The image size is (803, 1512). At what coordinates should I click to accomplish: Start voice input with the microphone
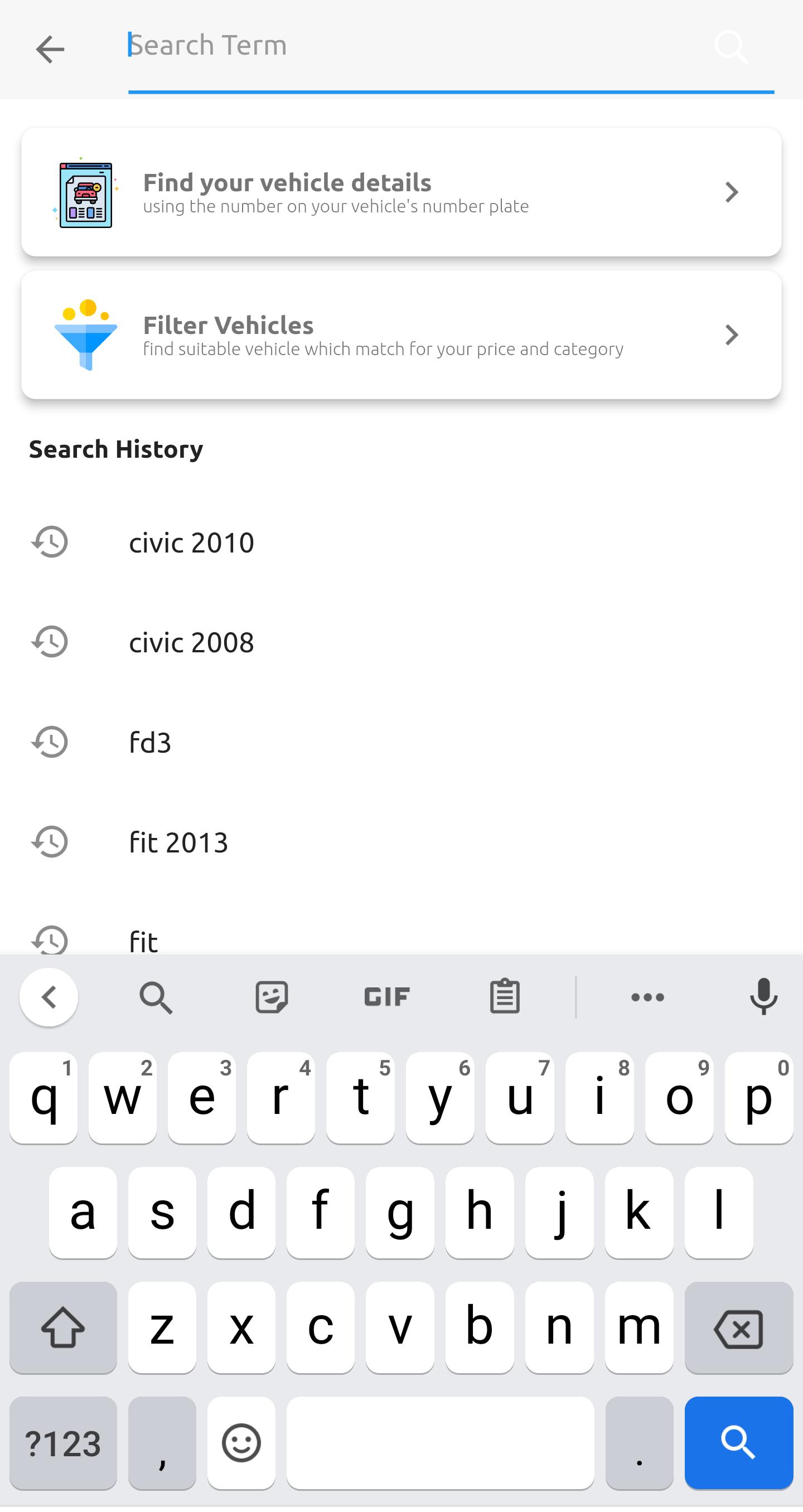(x=763, y=996)
